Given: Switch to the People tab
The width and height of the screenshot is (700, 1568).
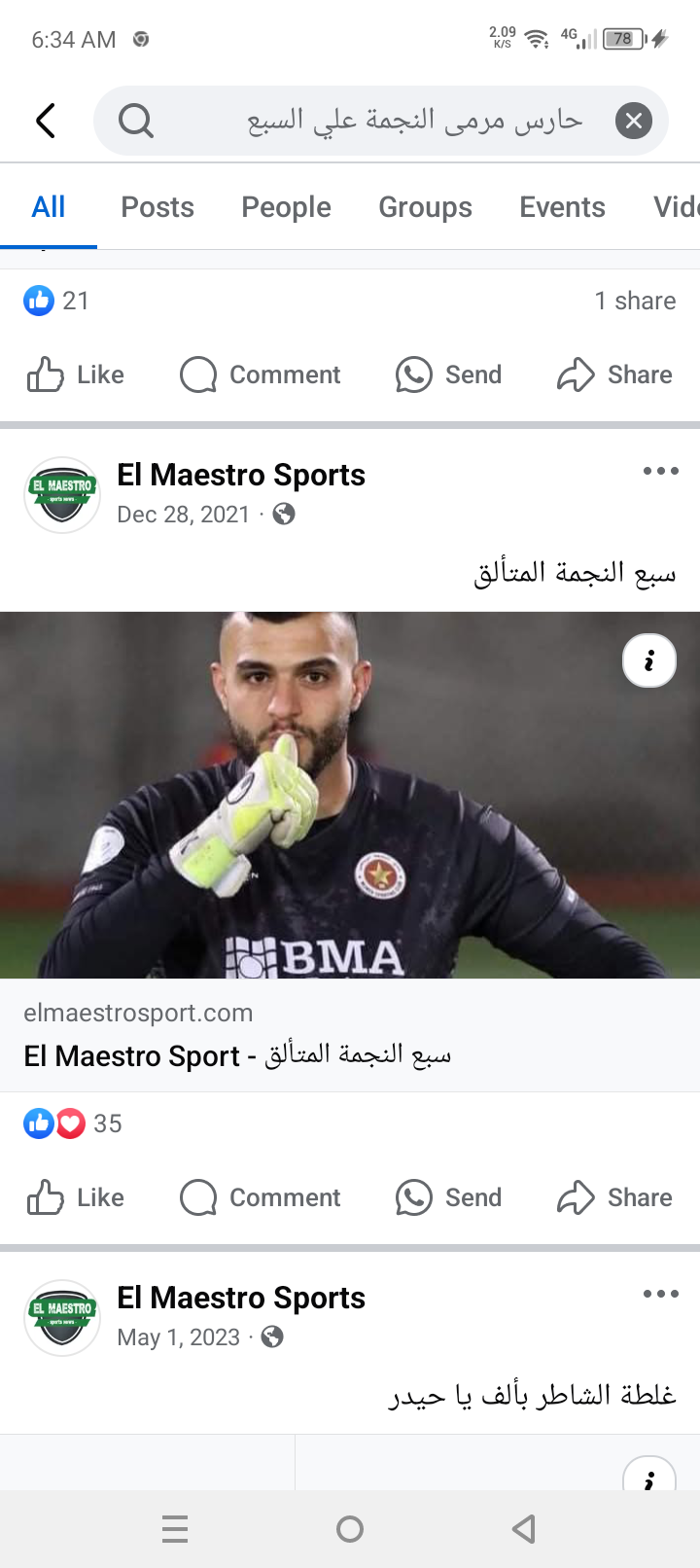Looking at the screenshot, I should tap(286, 207).
